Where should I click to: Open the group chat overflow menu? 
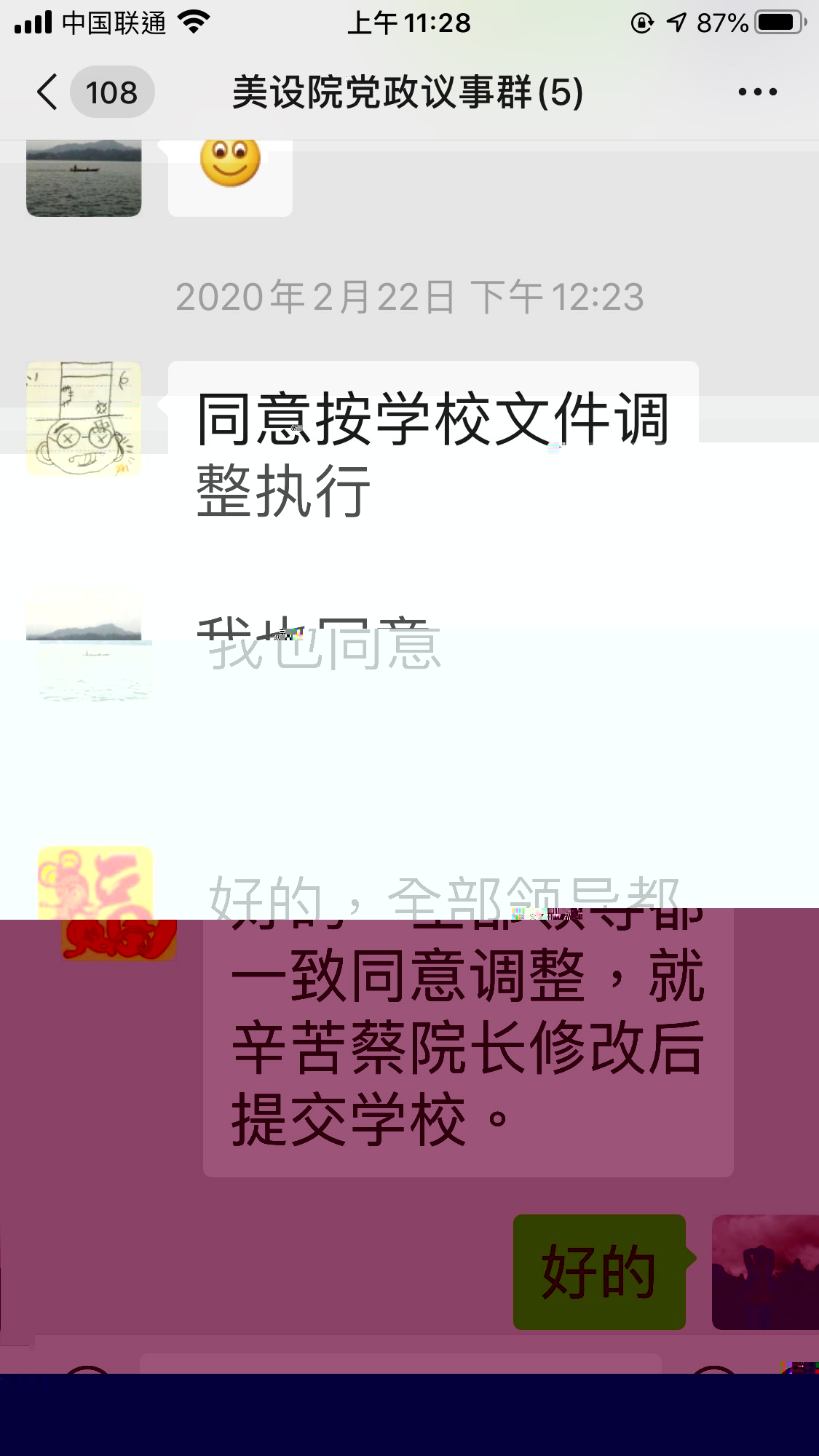pyautogui.click(x=757, y=92)
